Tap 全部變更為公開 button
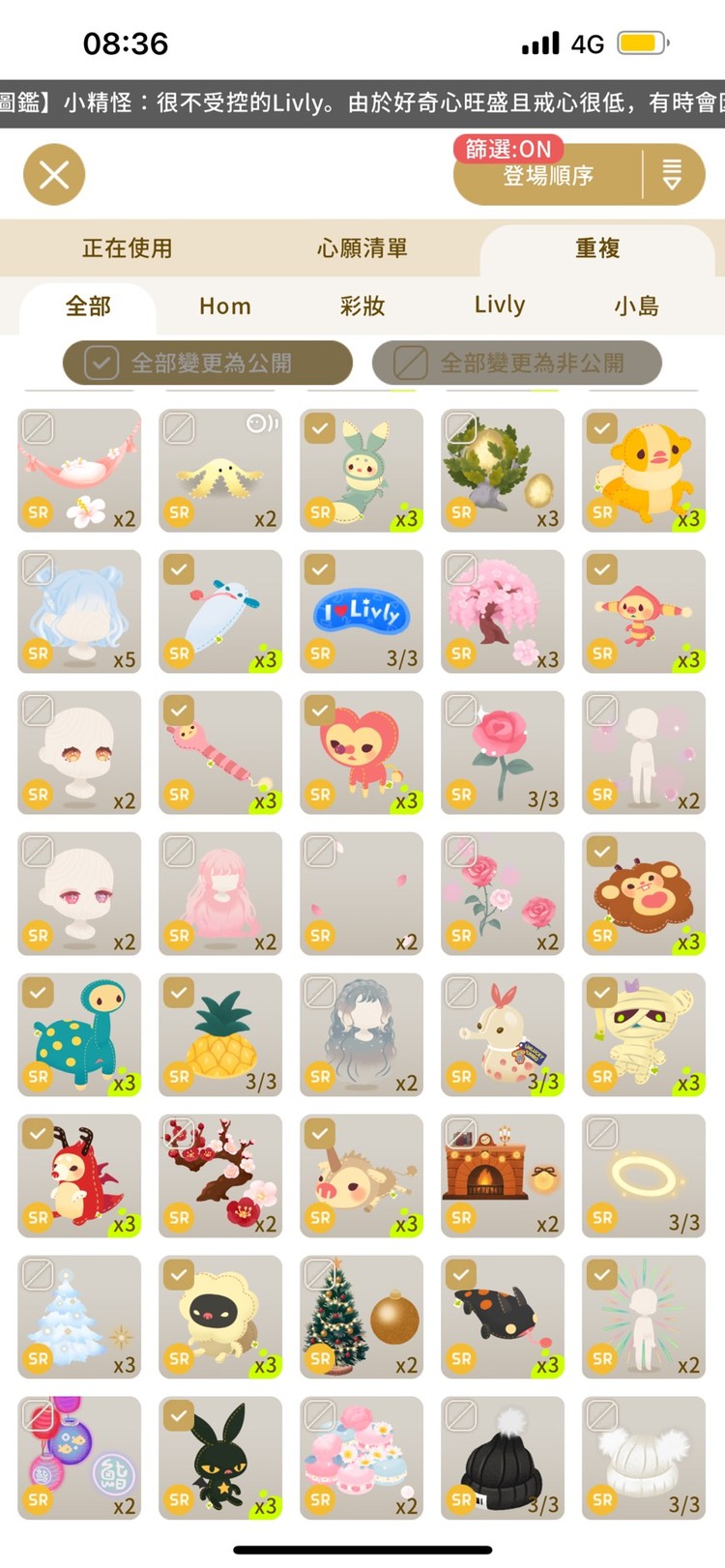This screenshot has width=725, height=1568. [208, 363]
